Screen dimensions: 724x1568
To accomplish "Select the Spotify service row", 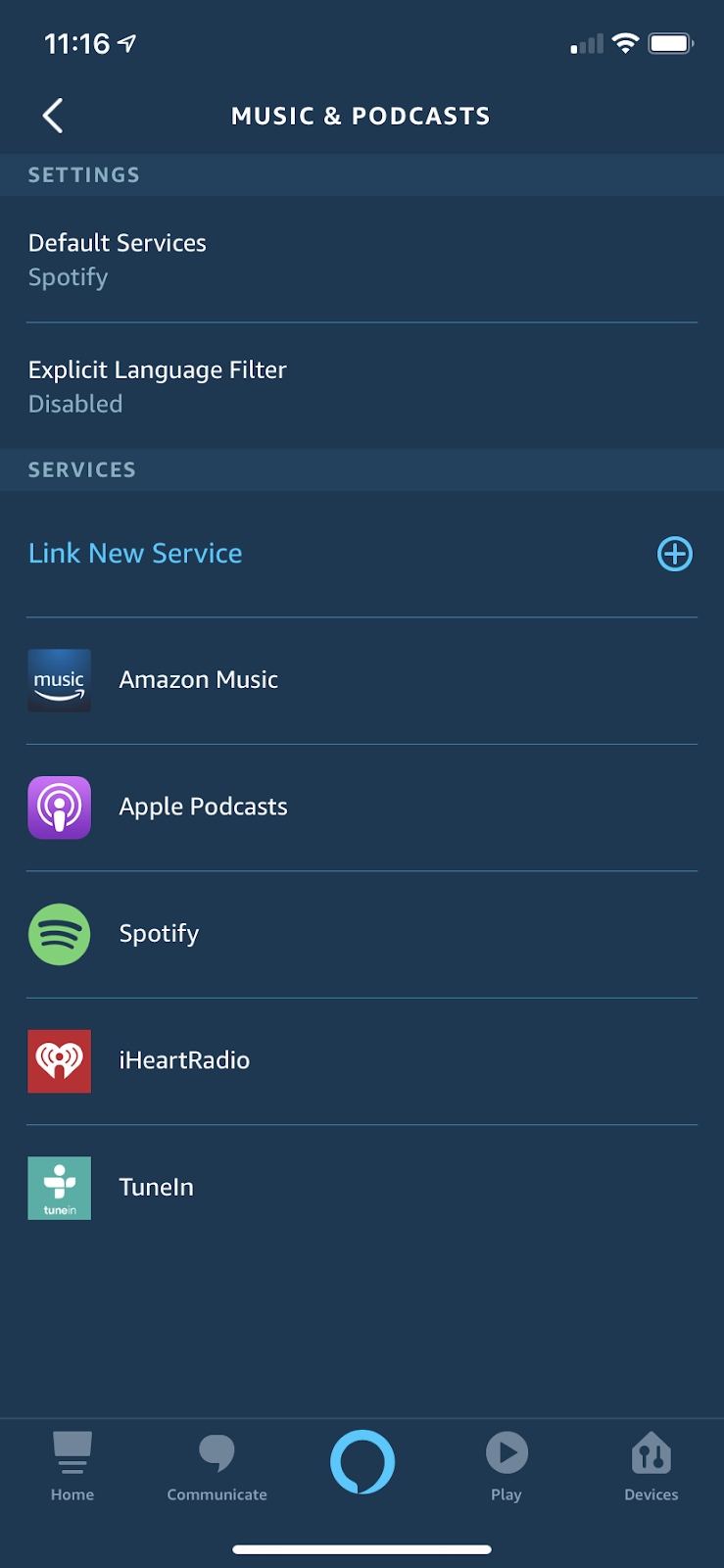I will tap(159, 934).
